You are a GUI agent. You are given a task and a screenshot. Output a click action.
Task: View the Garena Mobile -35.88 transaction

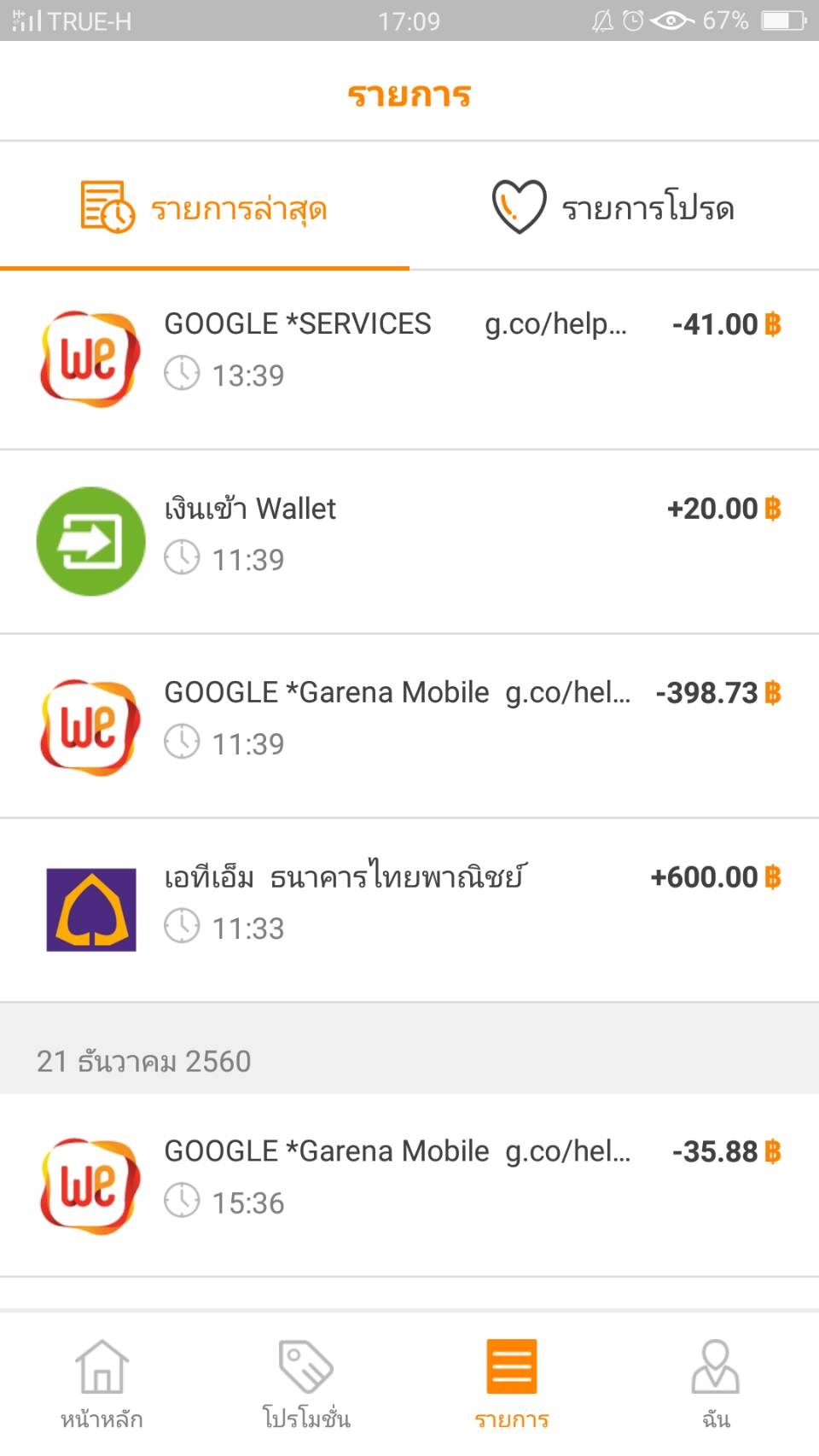point(409,1178)
